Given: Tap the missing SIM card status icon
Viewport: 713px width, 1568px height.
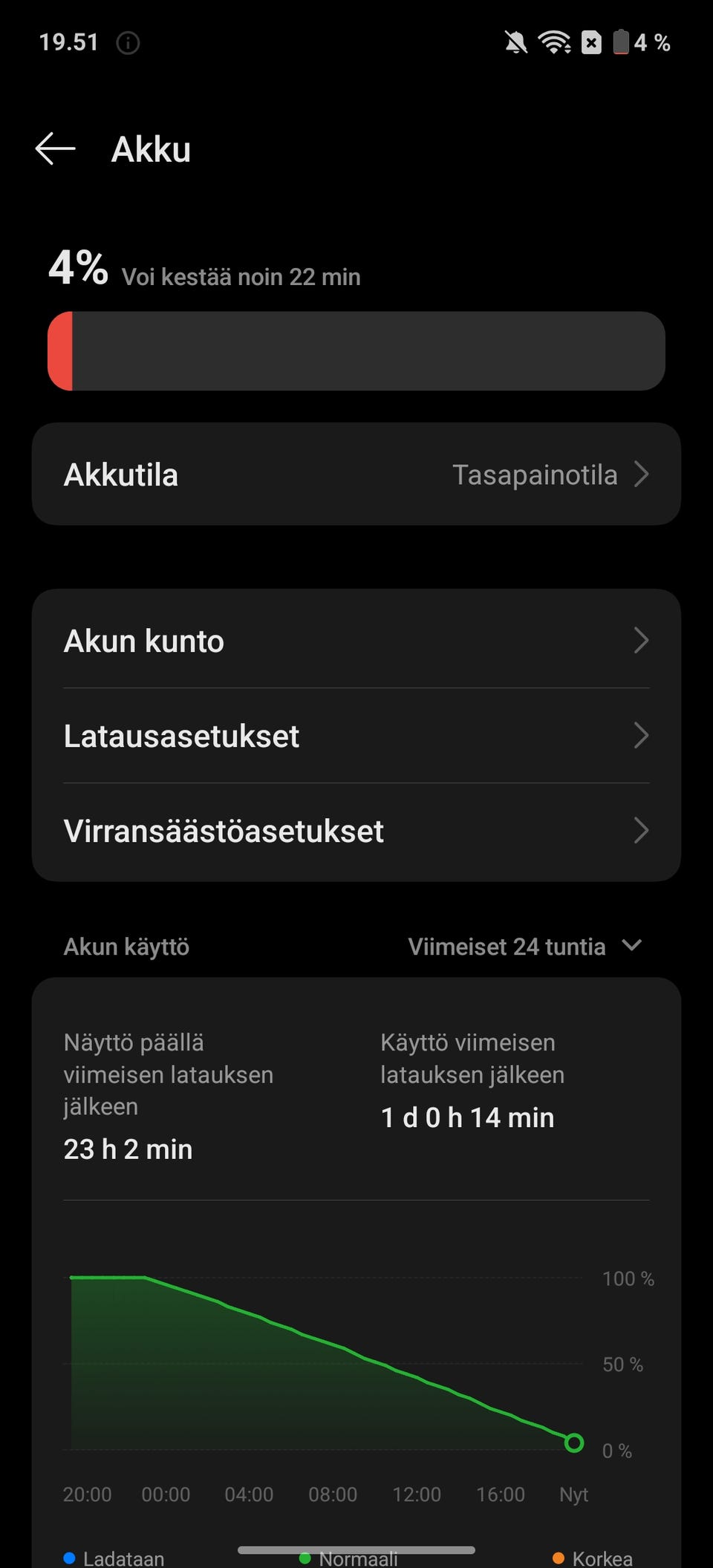Looking at the screenshot, I should [591, 42].
